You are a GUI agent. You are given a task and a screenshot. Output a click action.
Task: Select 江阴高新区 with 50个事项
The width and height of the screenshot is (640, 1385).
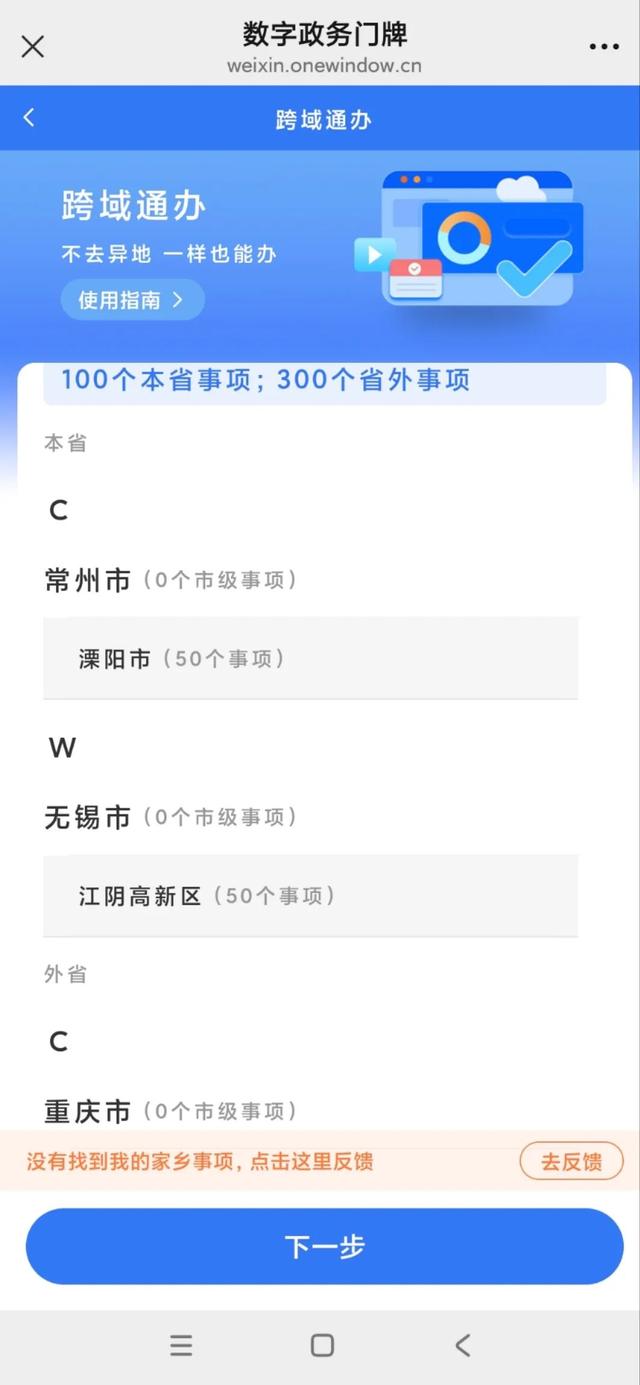click(310, 895)
